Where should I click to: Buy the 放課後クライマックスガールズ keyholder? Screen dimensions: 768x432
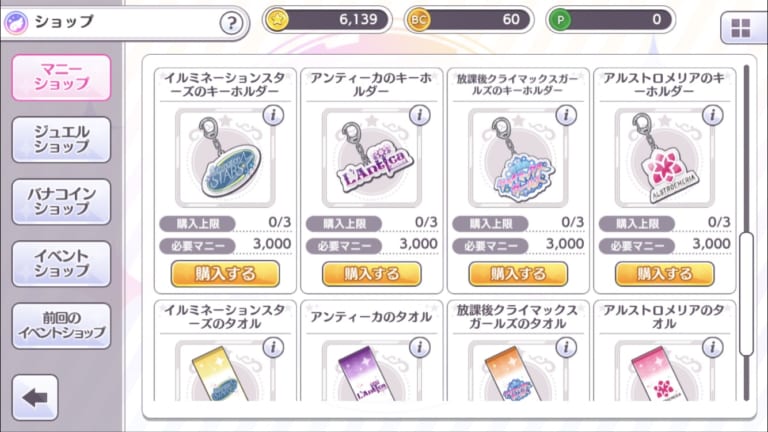[517, 273]
